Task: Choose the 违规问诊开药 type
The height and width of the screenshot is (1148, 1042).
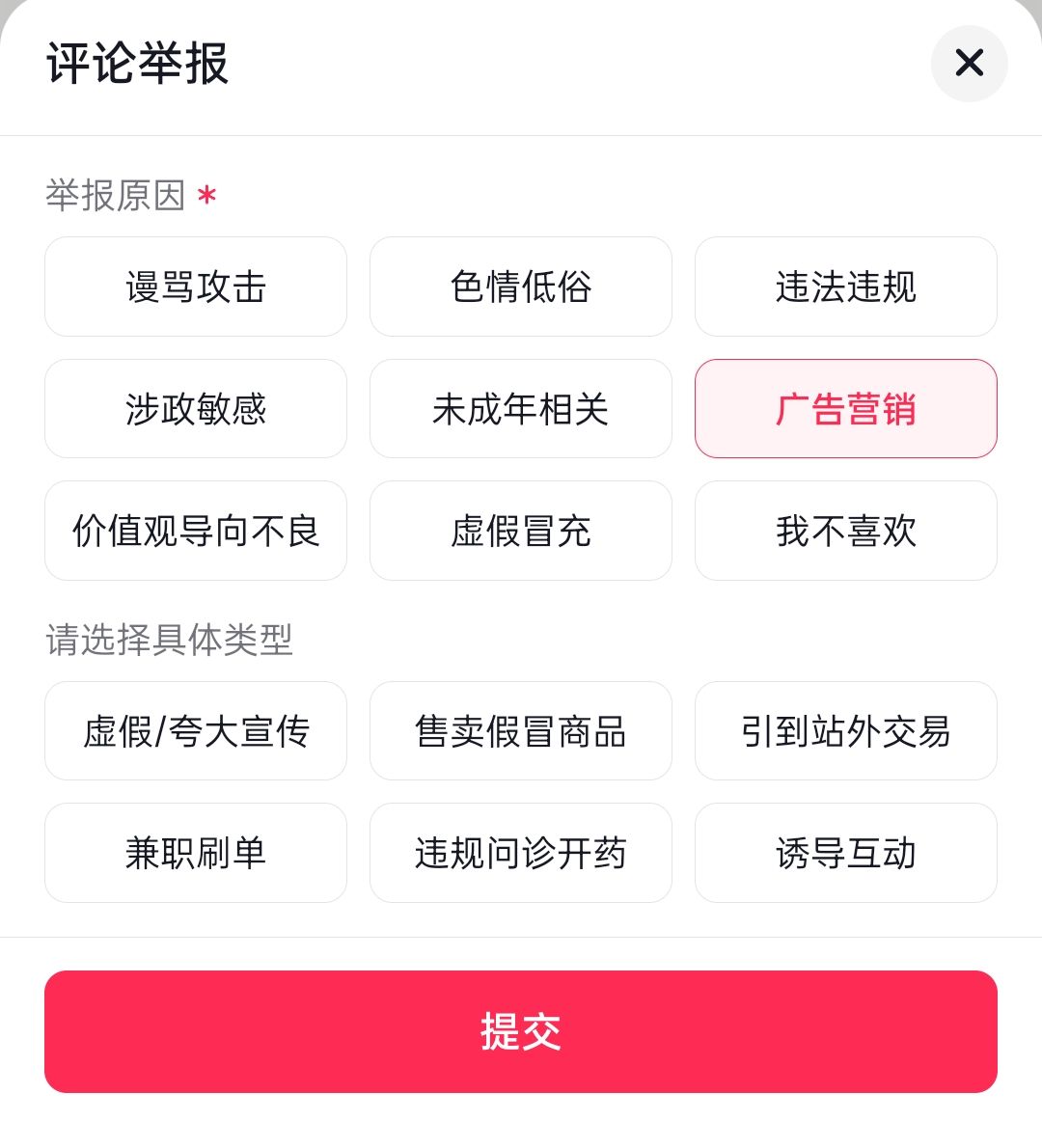Action: [x=521, y=853]
